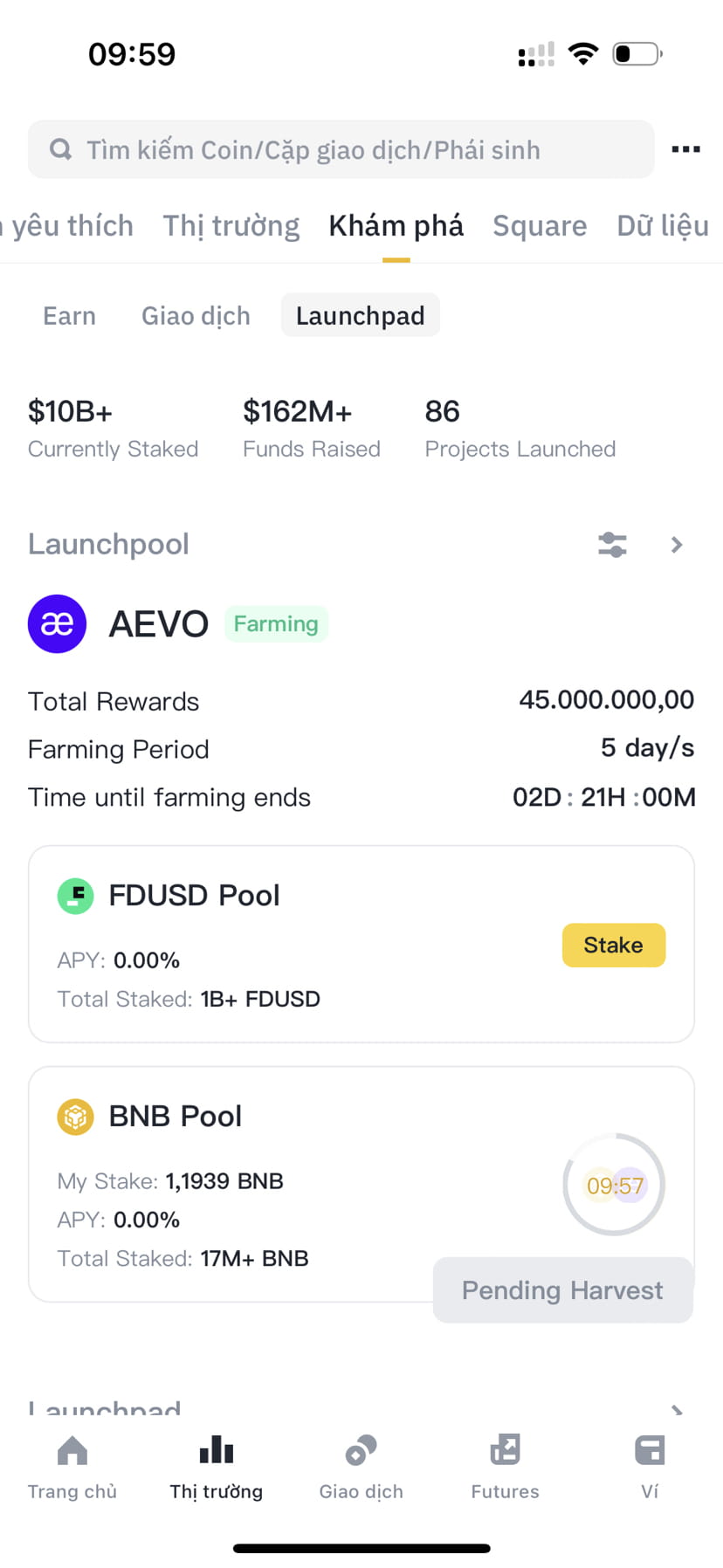Select the Launchpad filter pill
Image resolution: width=723 pixels, height=1568 pixels.
(360, 315)
